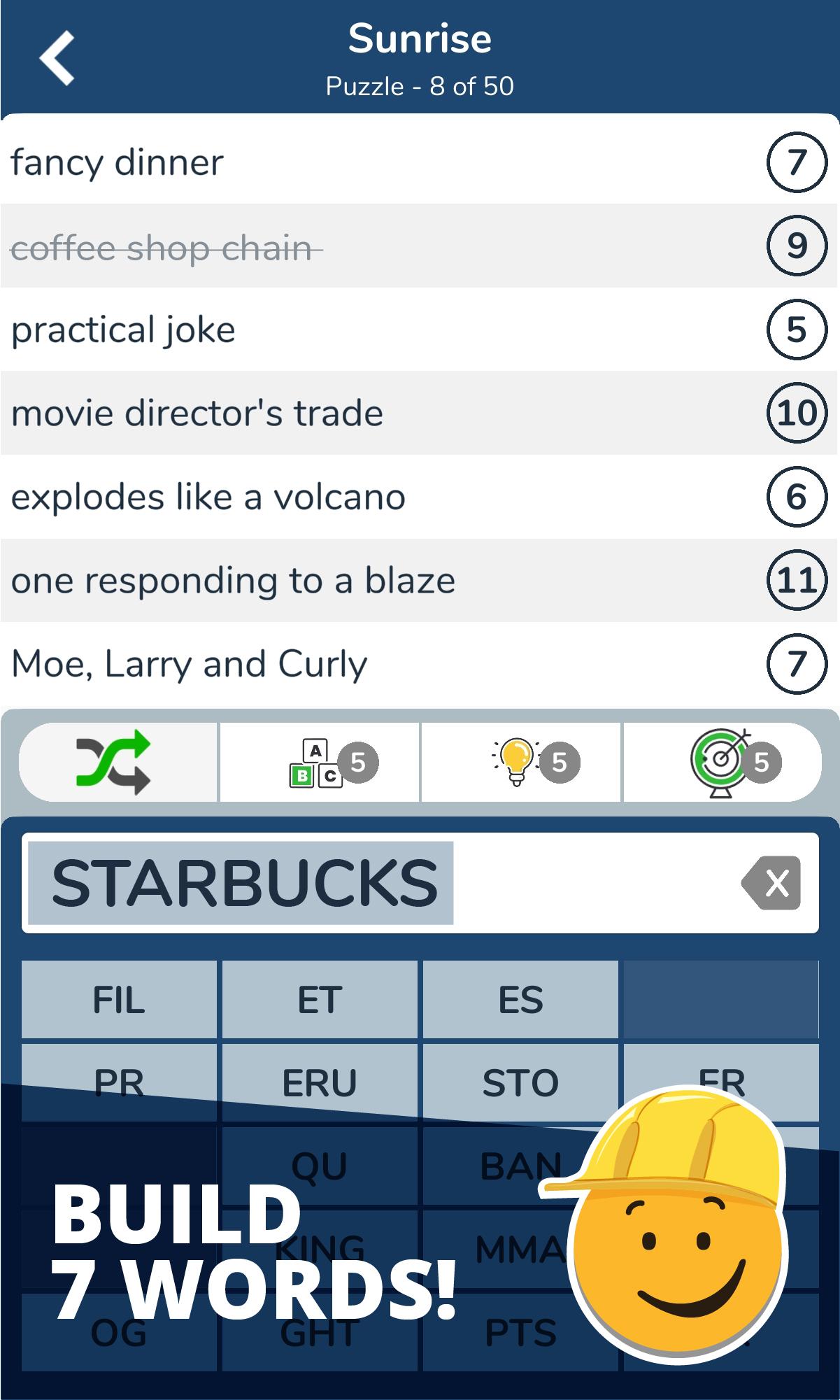Shuffle the letter tiles

pos(118,762)
